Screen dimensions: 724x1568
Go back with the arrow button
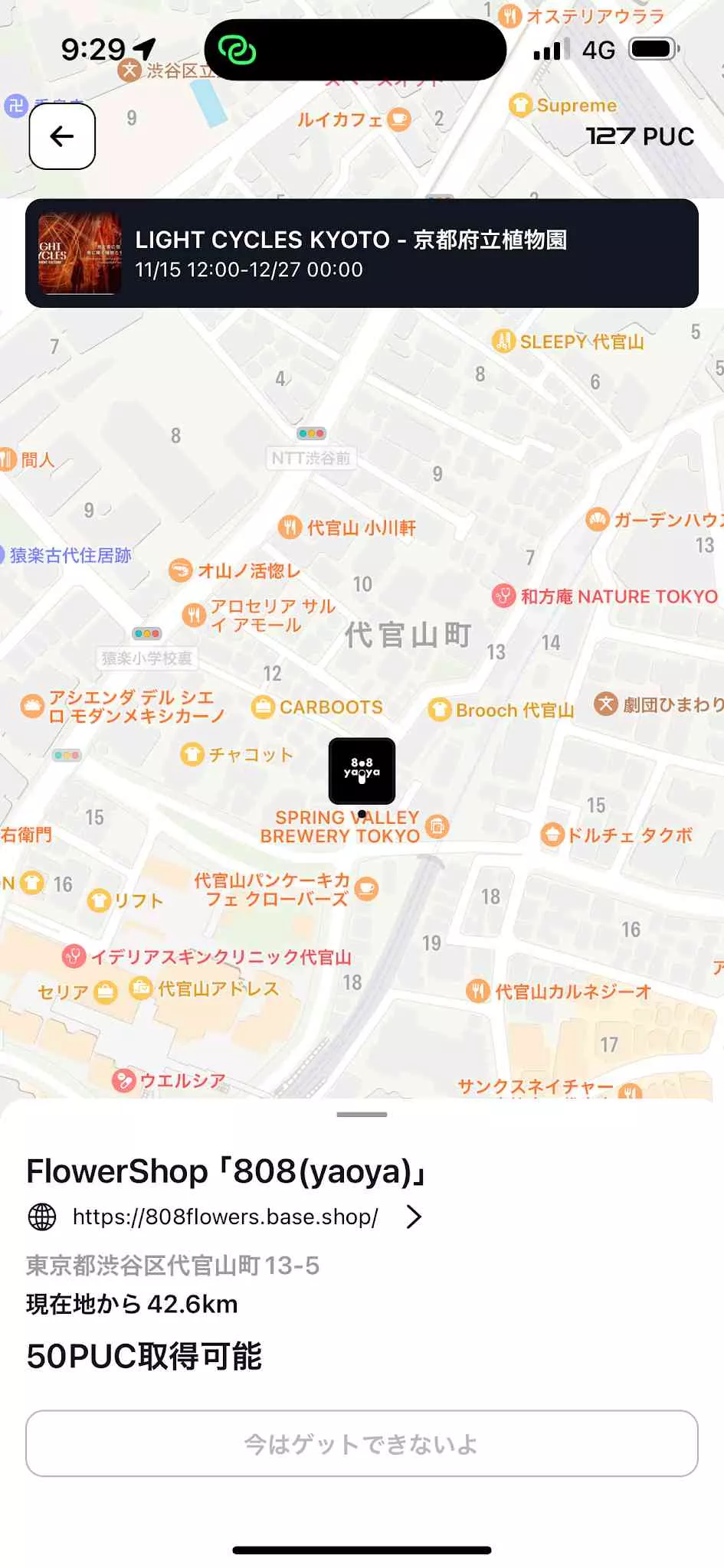(x=62, y=136)
